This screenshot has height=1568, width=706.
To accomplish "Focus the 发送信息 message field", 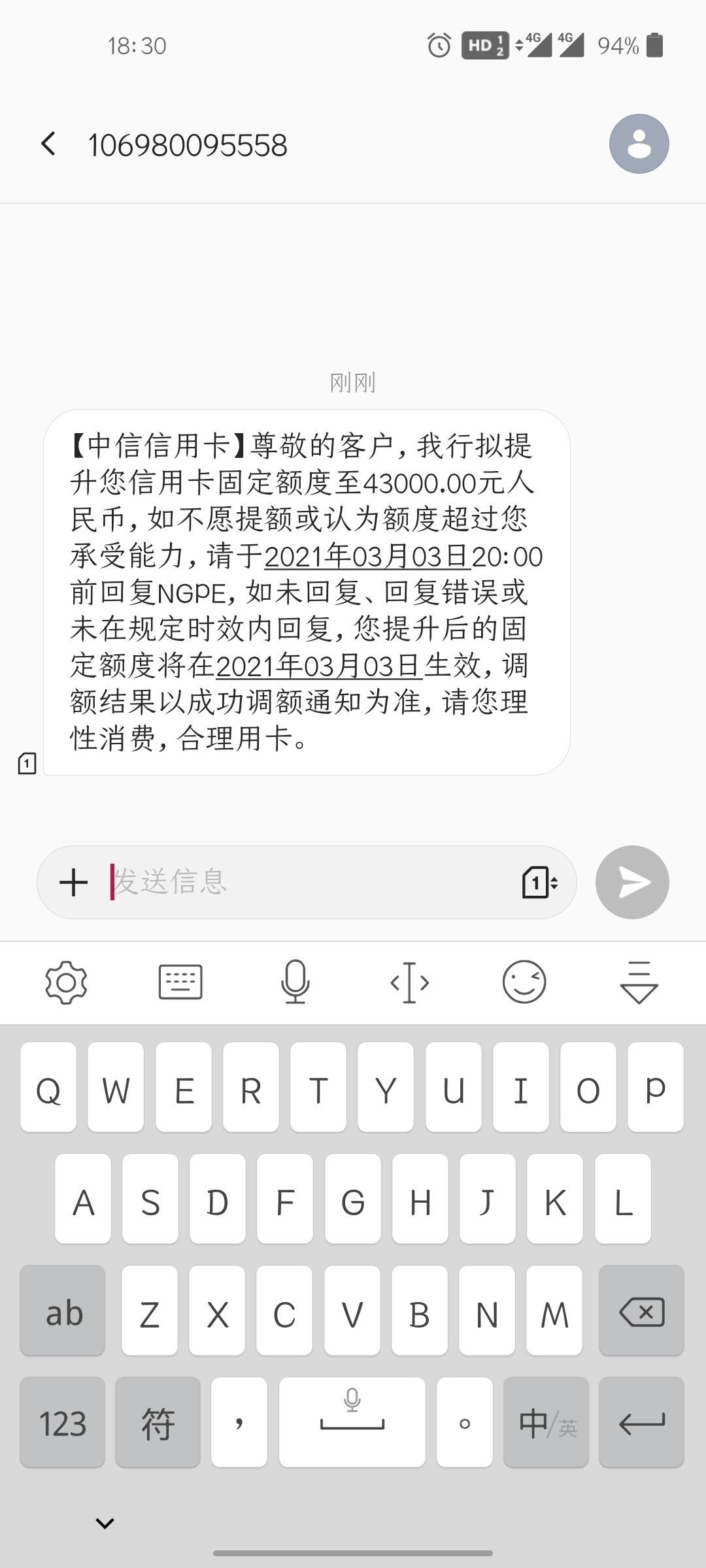I will click(x=307, y=882).
